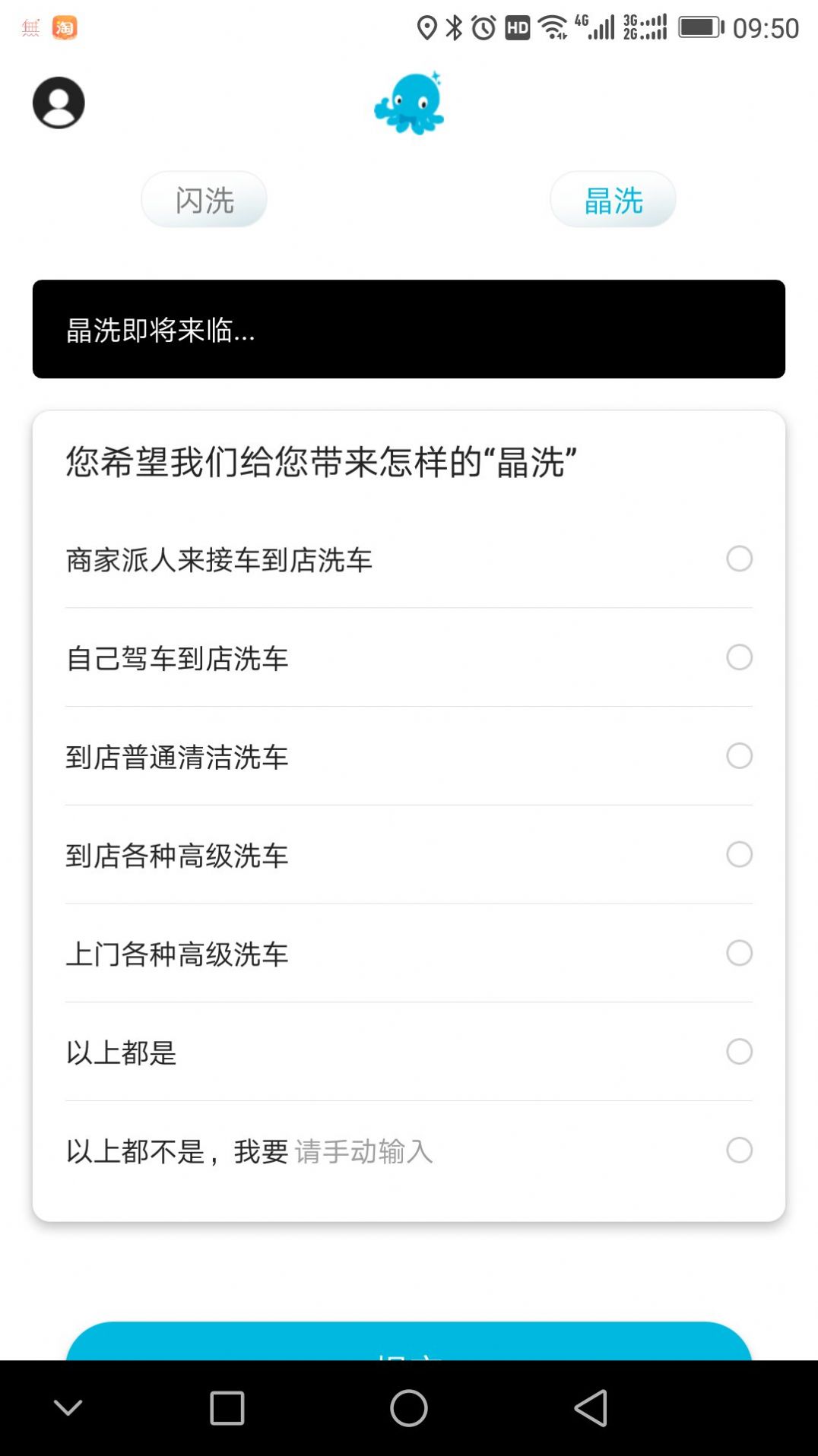The width and height of the screenshot is (818, 1456).
Task: Return to the system home screen
Action: (x=409, y=1408)
